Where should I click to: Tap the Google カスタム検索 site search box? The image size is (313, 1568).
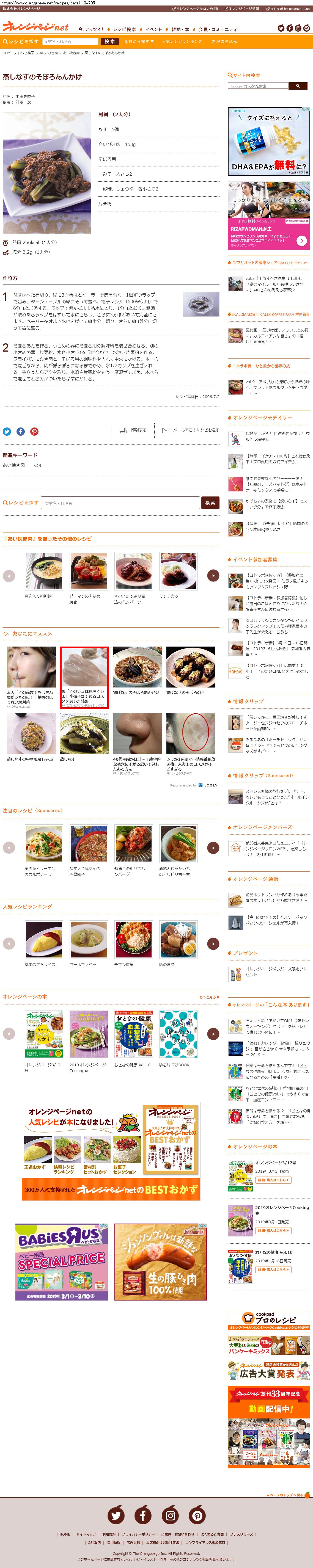tap(258, 86)
